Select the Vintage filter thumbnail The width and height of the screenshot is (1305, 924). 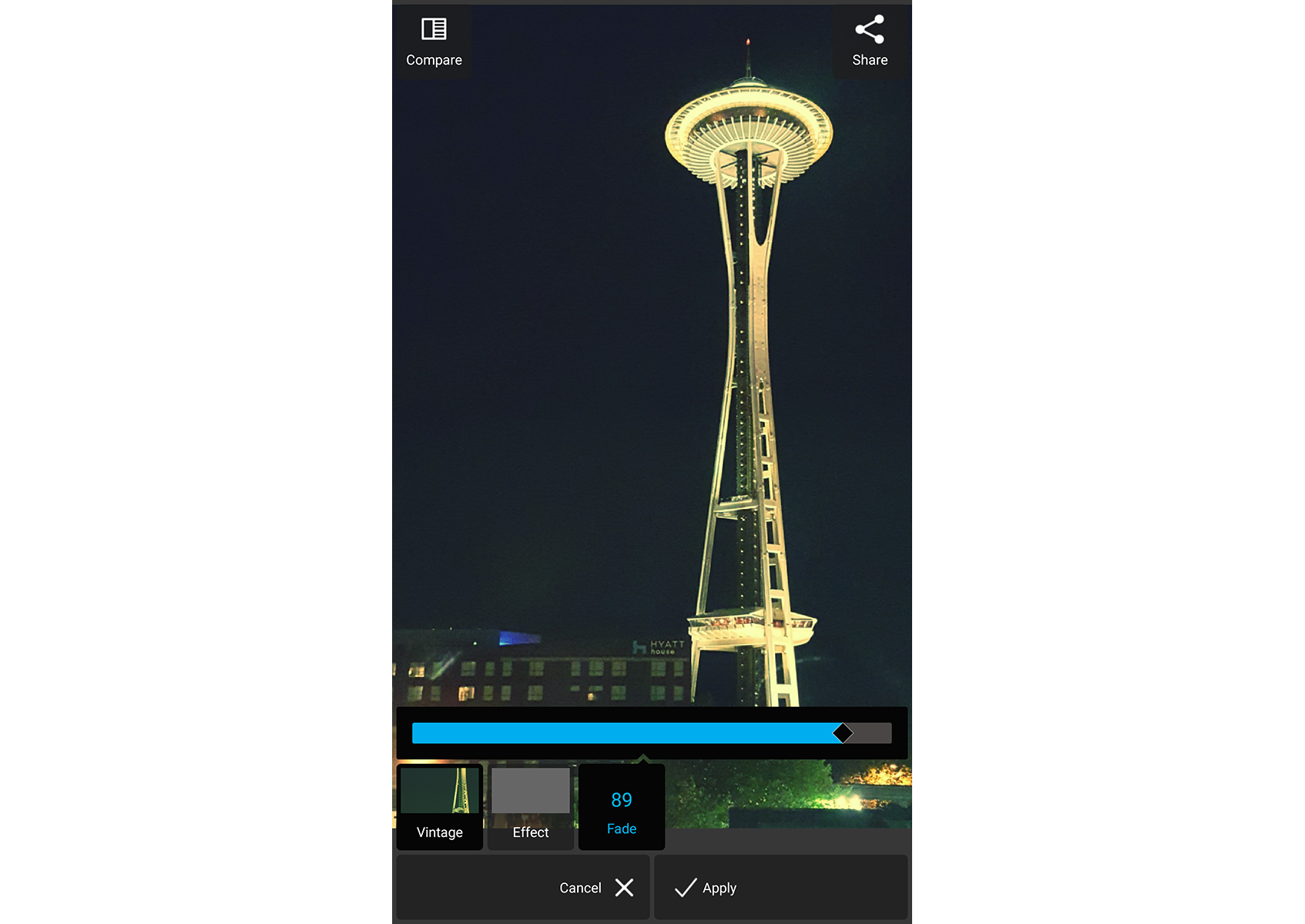click(x=440, y=806)
